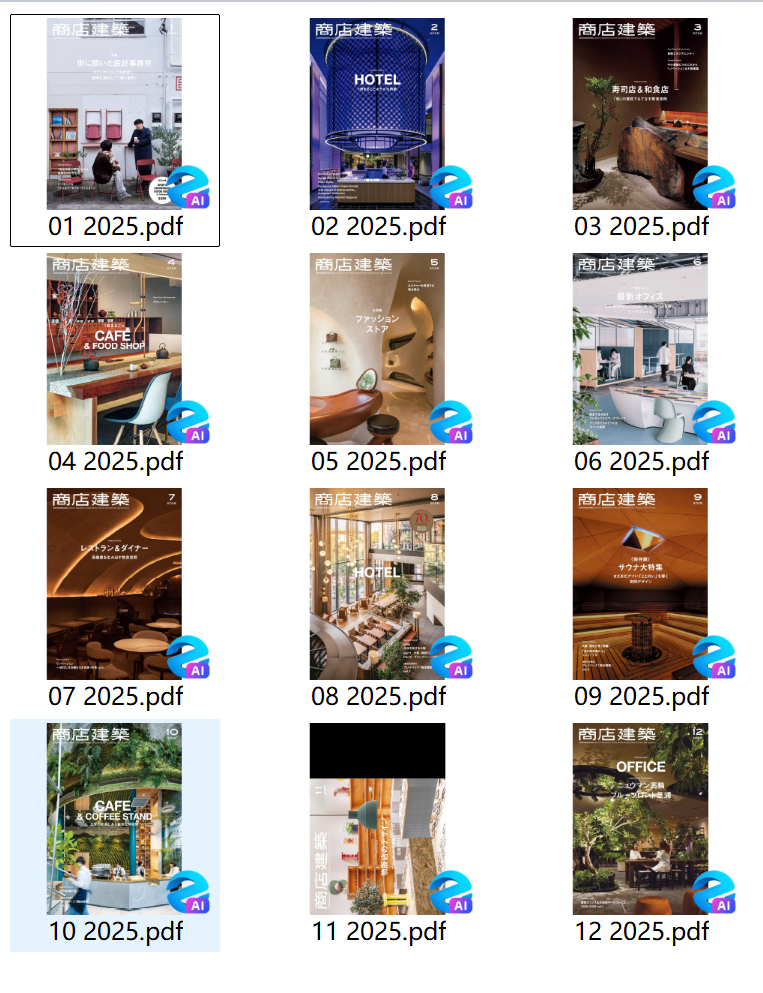Select 06 2025.pdf
This screenshot has height=993, width=763.
pos(640,349)
